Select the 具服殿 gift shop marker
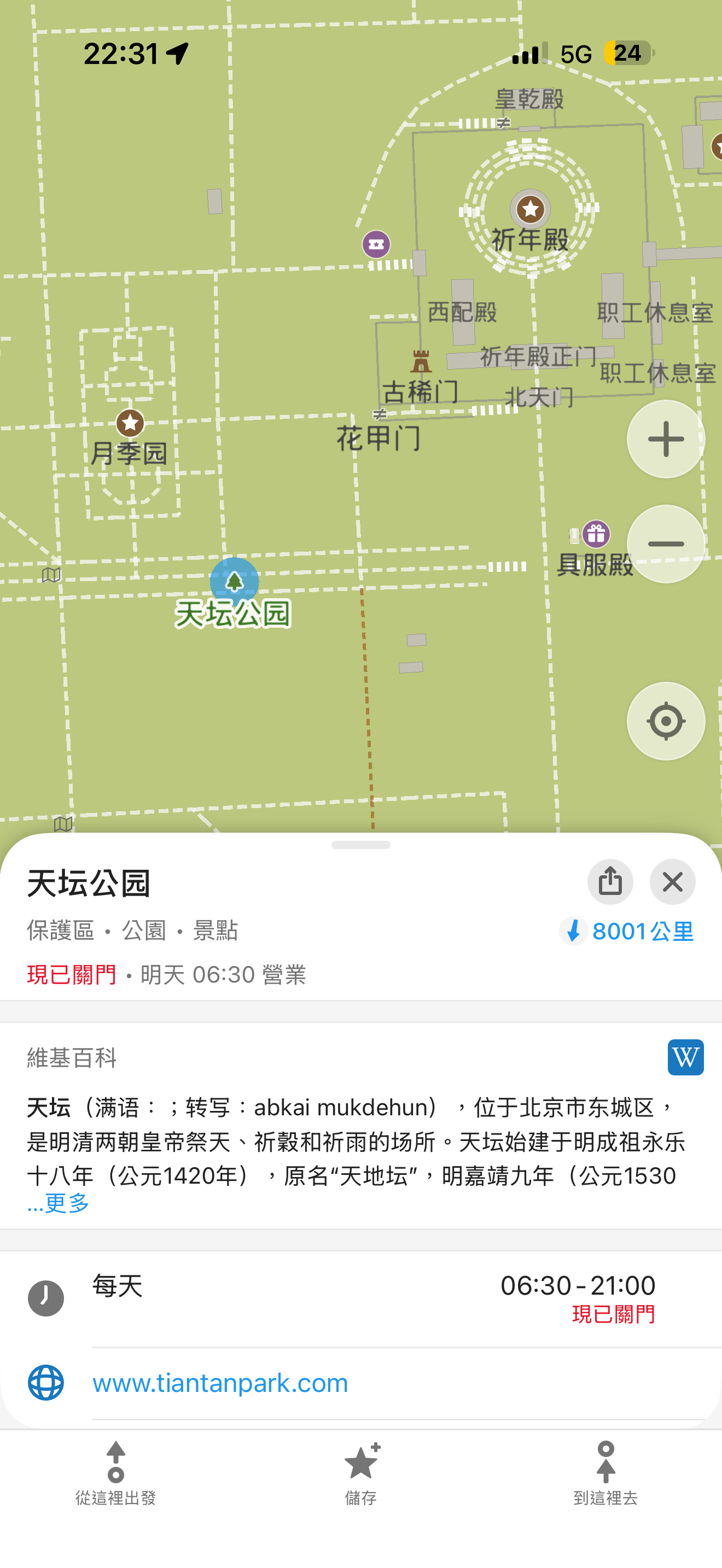Viewport: 722px width, 1568px height. tap(595, 535)
